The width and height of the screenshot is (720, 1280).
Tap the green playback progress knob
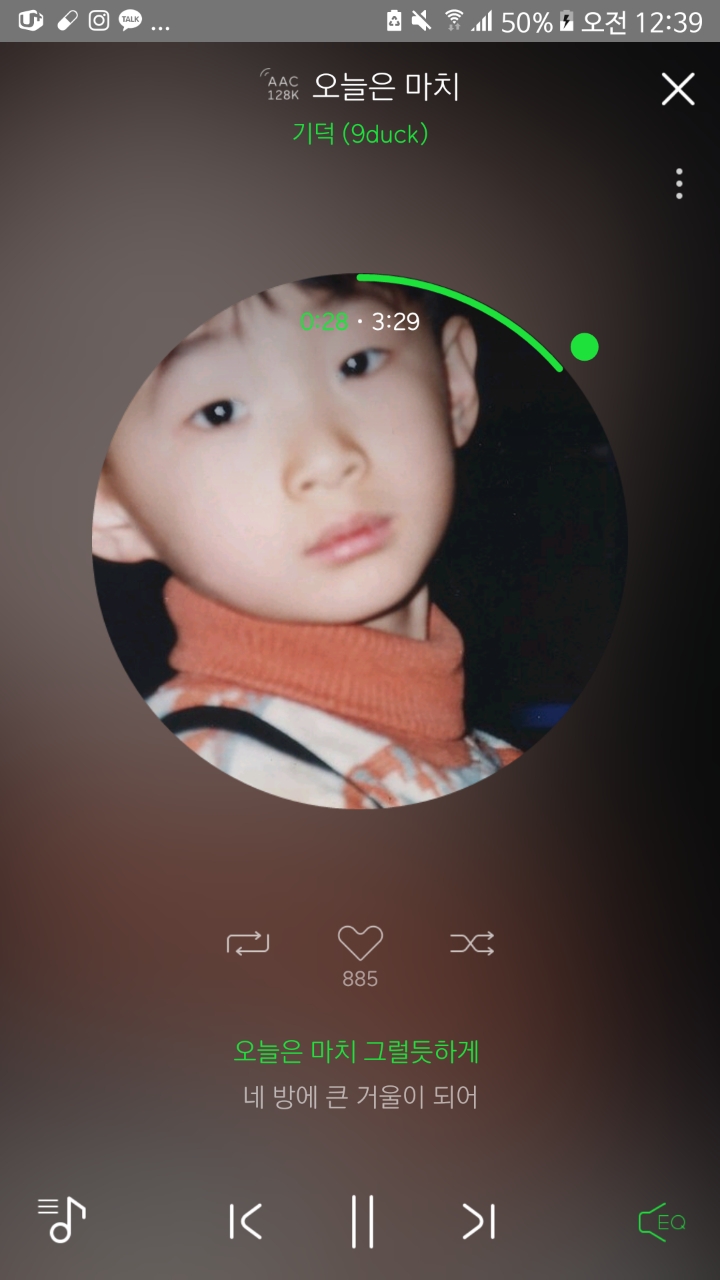(x=584, y=347)
